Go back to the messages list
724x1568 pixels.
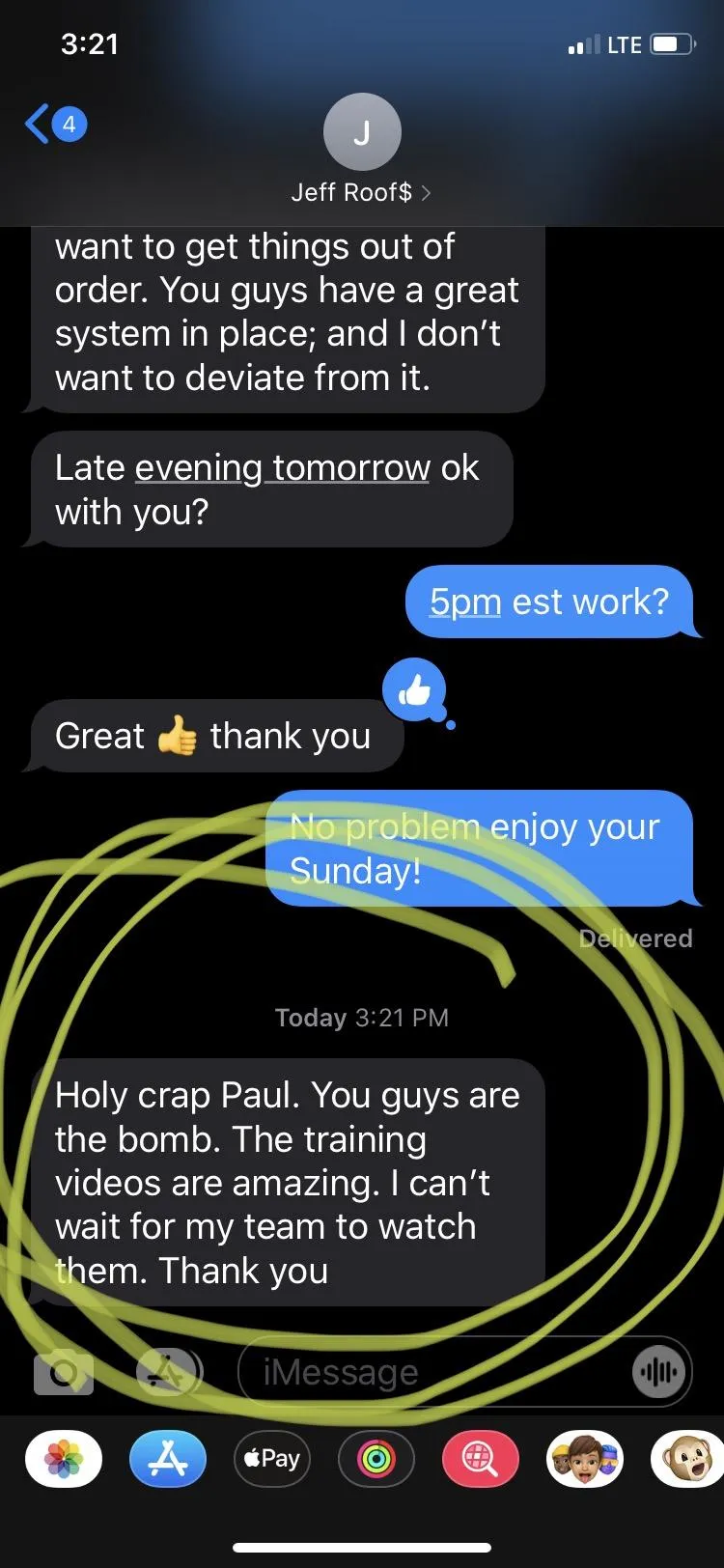53,125
